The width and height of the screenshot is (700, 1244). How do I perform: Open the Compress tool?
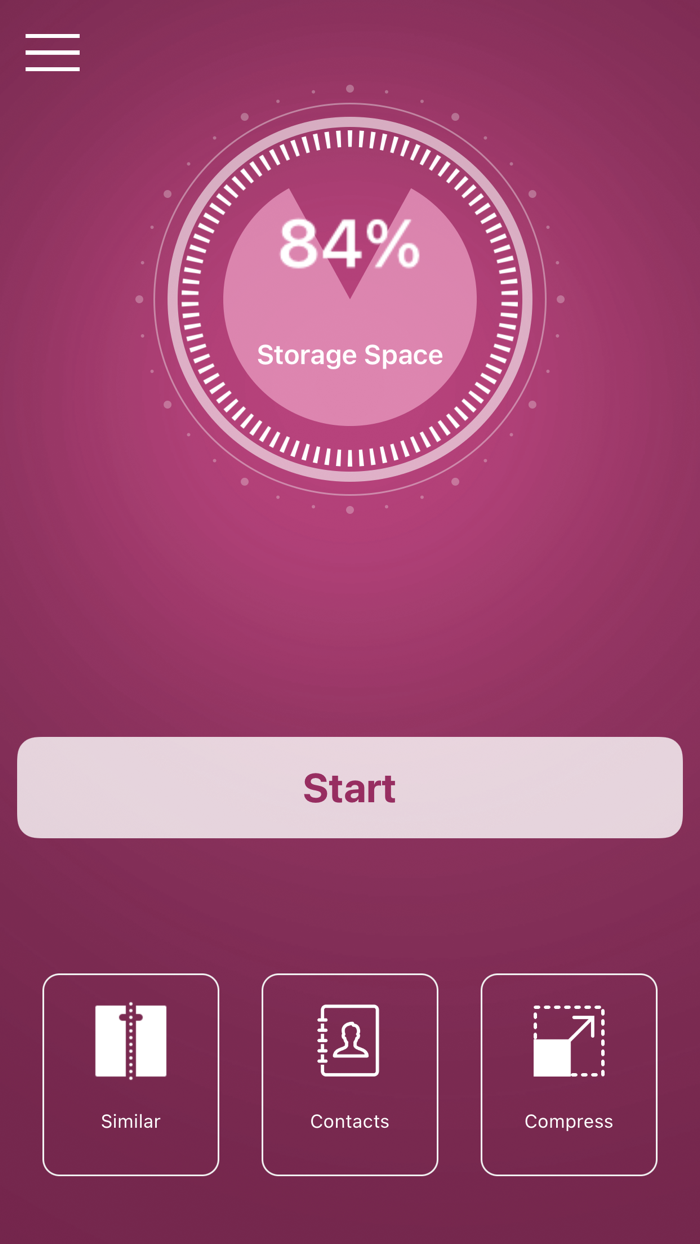pyautogui.click(x=569, y=1074)
